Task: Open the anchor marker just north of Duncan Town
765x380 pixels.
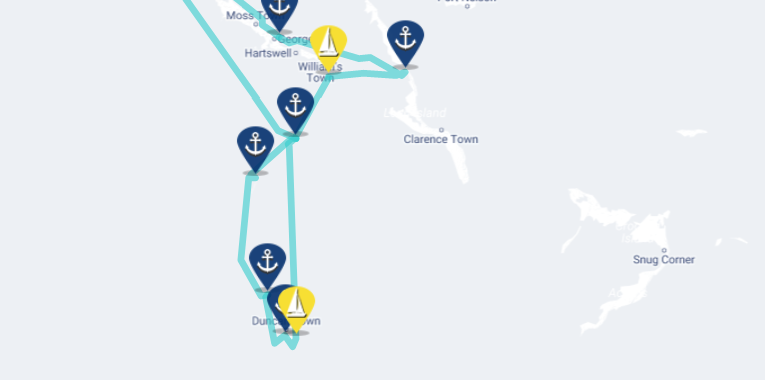Action: (267, 264)
